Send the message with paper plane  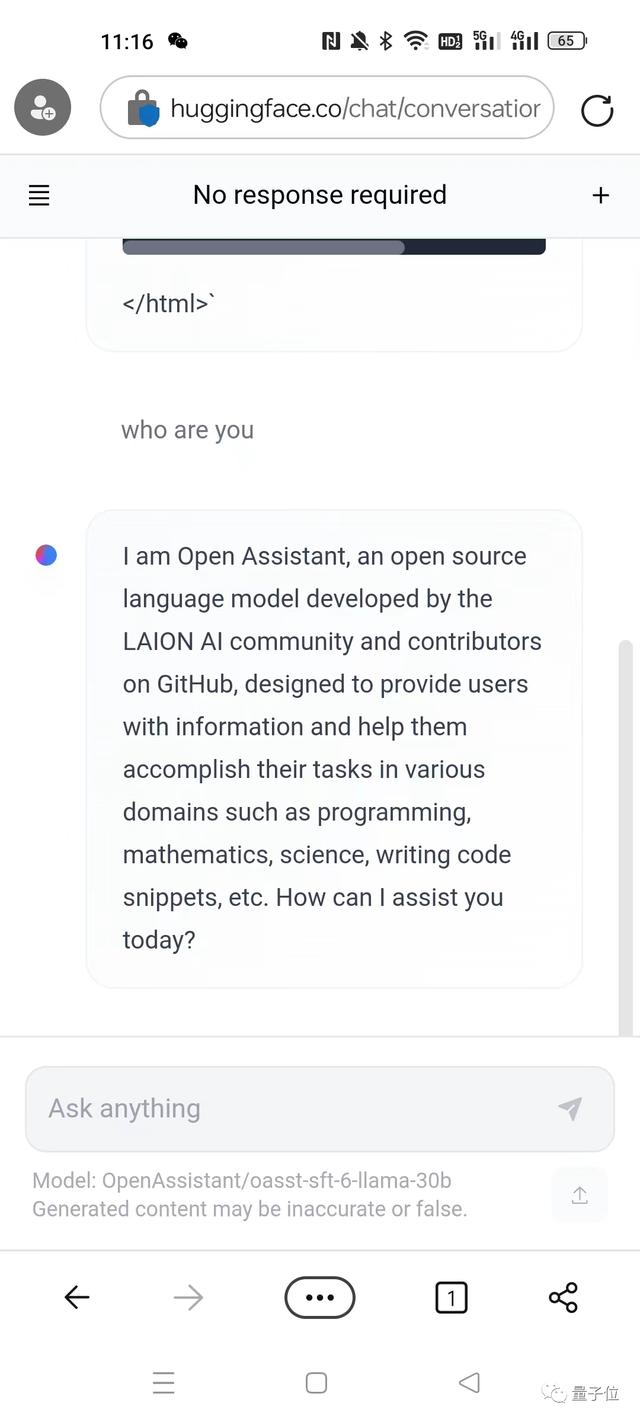point(570,1108)
